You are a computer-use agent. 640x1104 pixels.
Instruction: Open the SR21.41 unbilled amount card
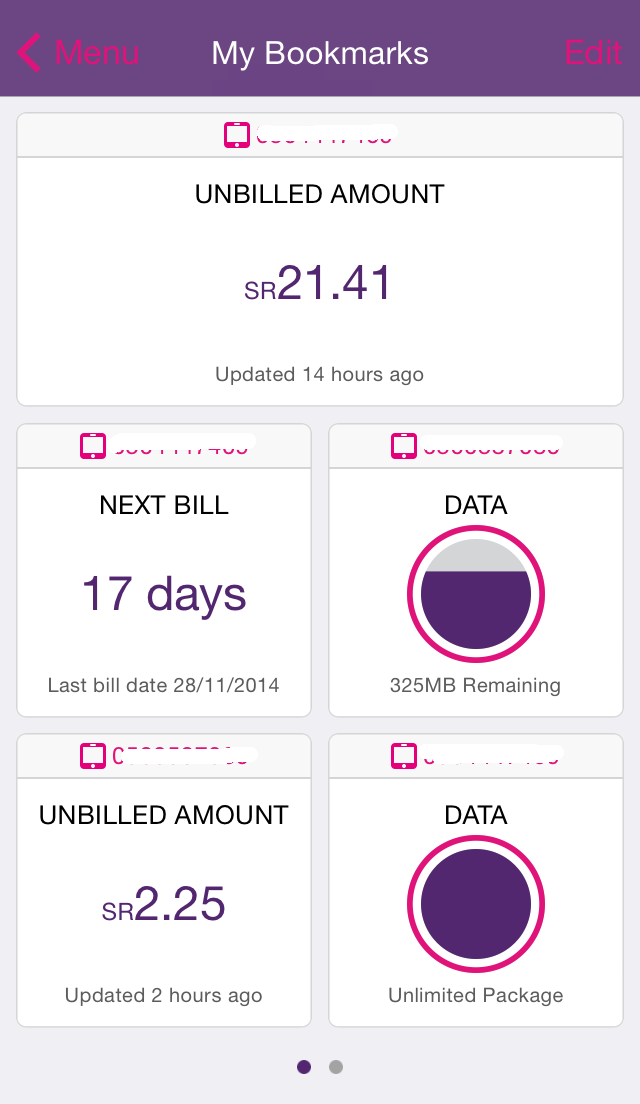coord(320,259)
